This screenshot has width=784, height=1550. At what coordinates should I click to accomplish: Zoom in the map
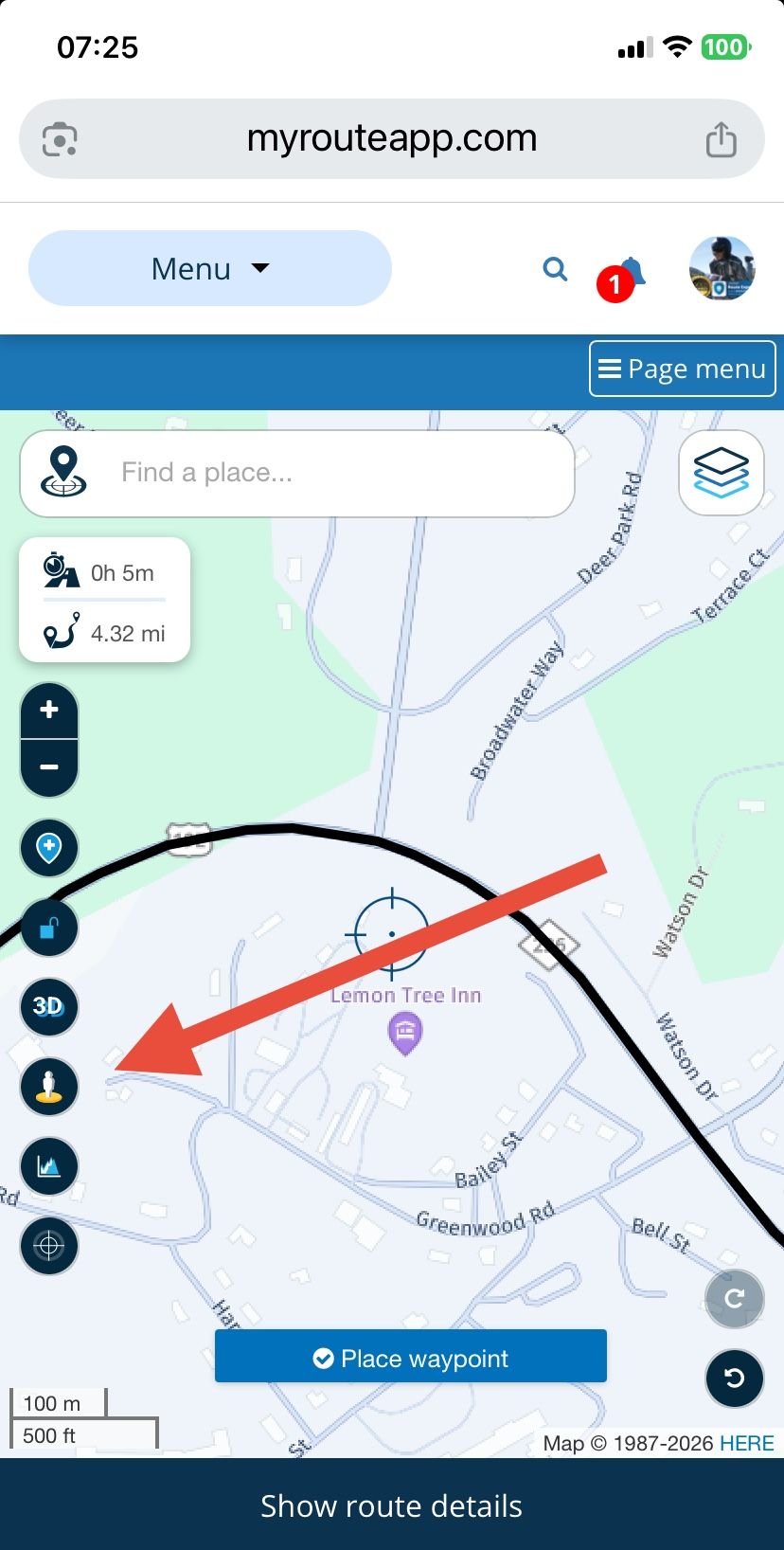(x=49, y=711)
